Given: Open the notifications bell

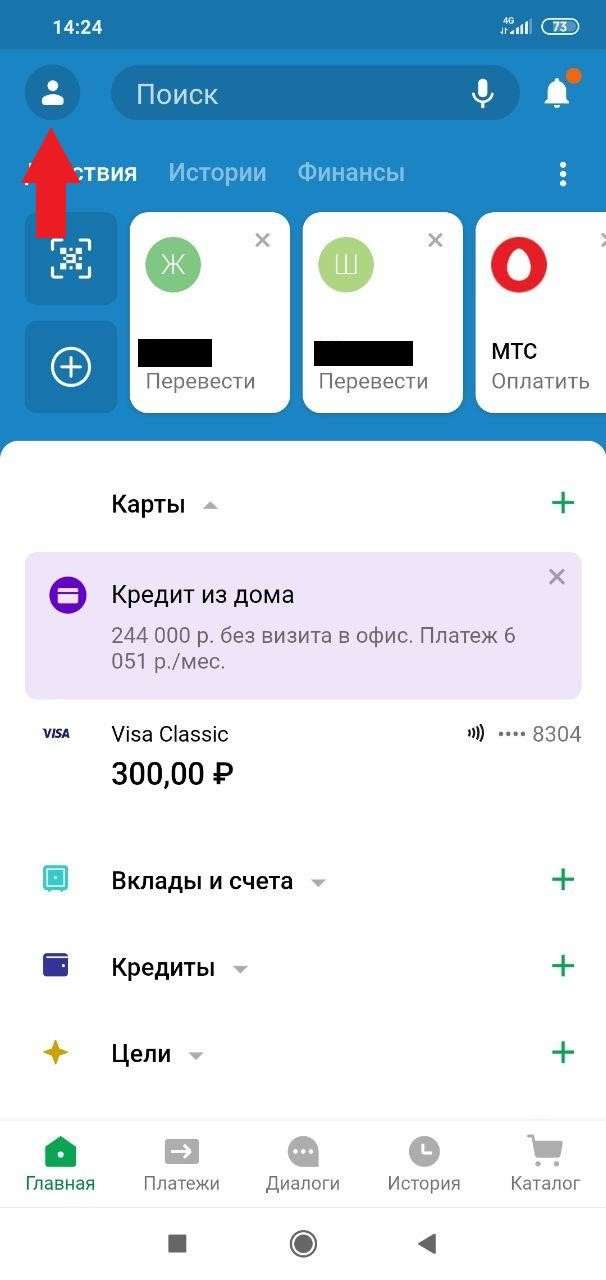Looking at the screenshot, I should tap(557, 93).
